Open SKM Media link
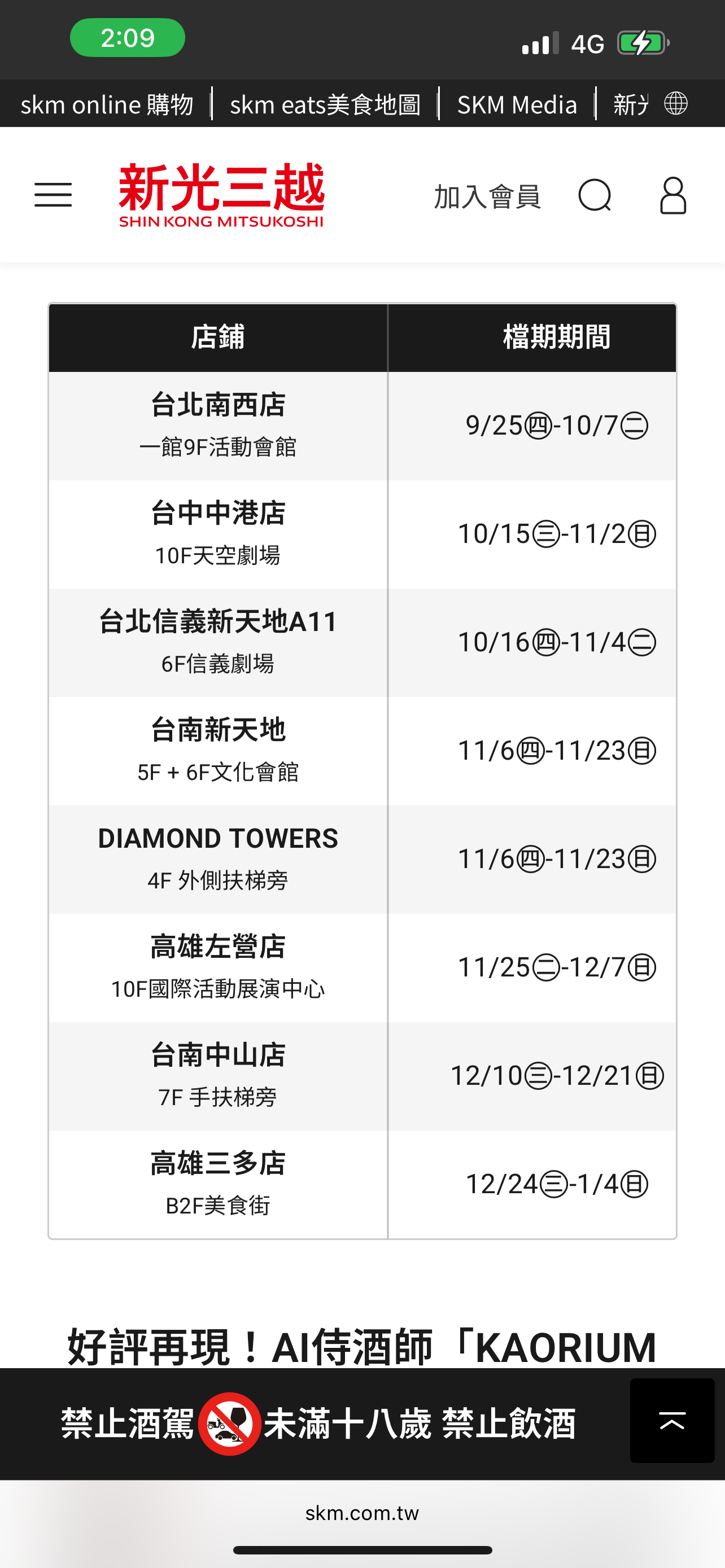725x1568 pixels. pyautogui.click(x=517, y=104)
